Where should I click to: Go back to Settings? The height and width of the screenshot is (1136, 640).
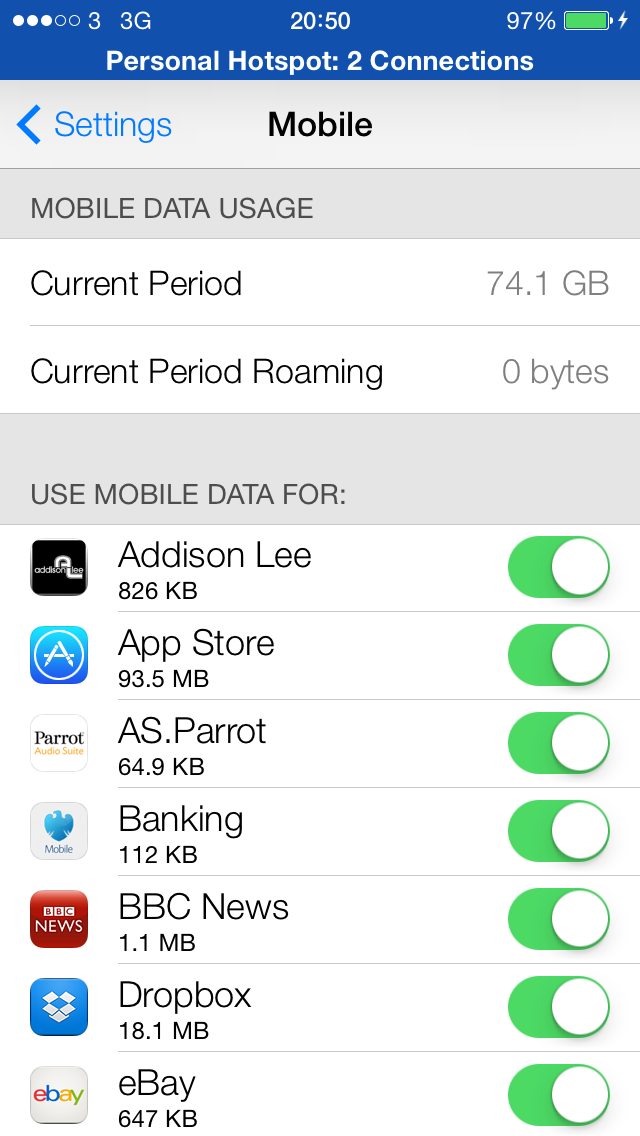click(94, 125)
